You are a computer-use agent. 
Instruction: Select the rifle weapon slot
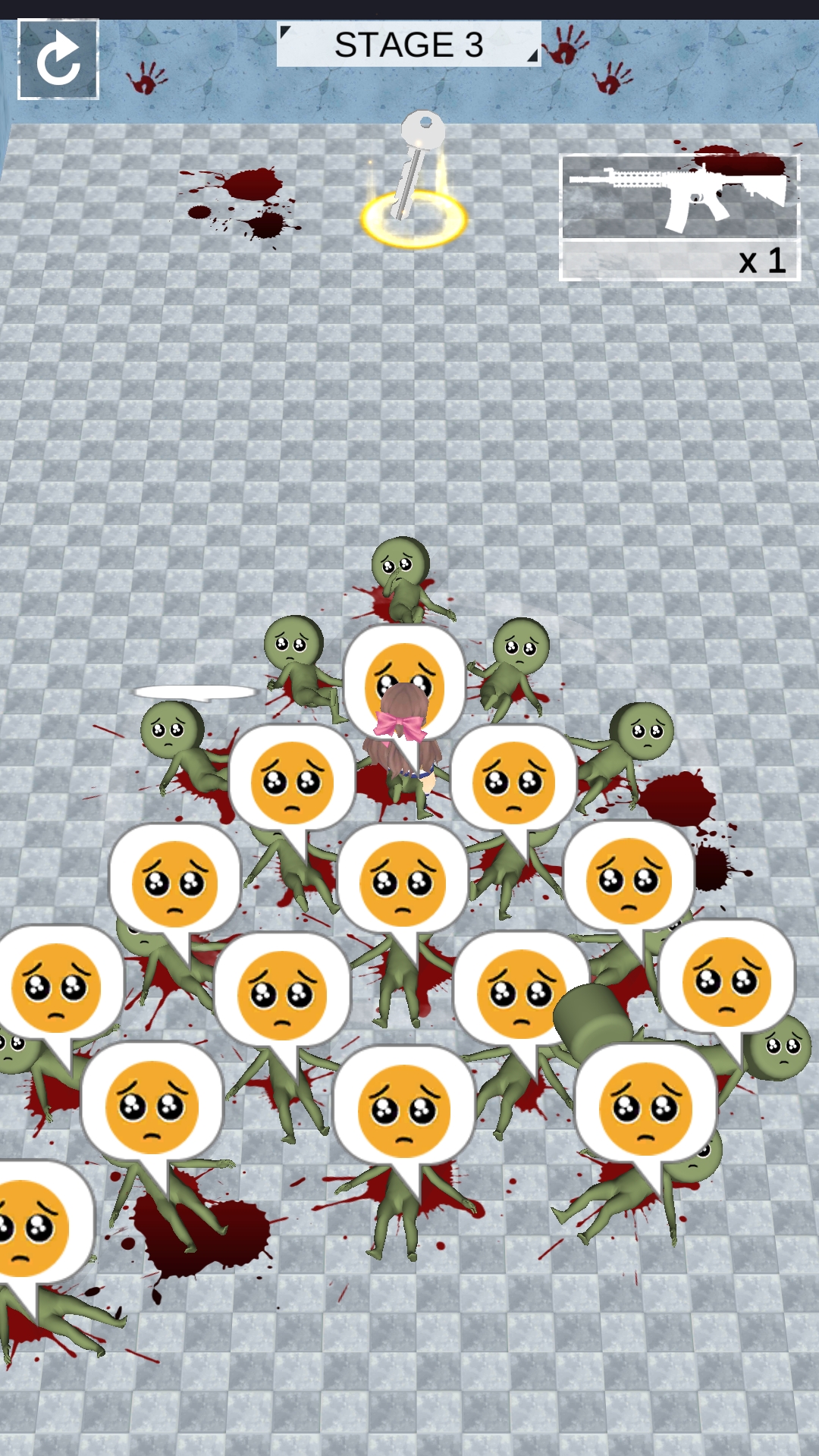(679, 216)
